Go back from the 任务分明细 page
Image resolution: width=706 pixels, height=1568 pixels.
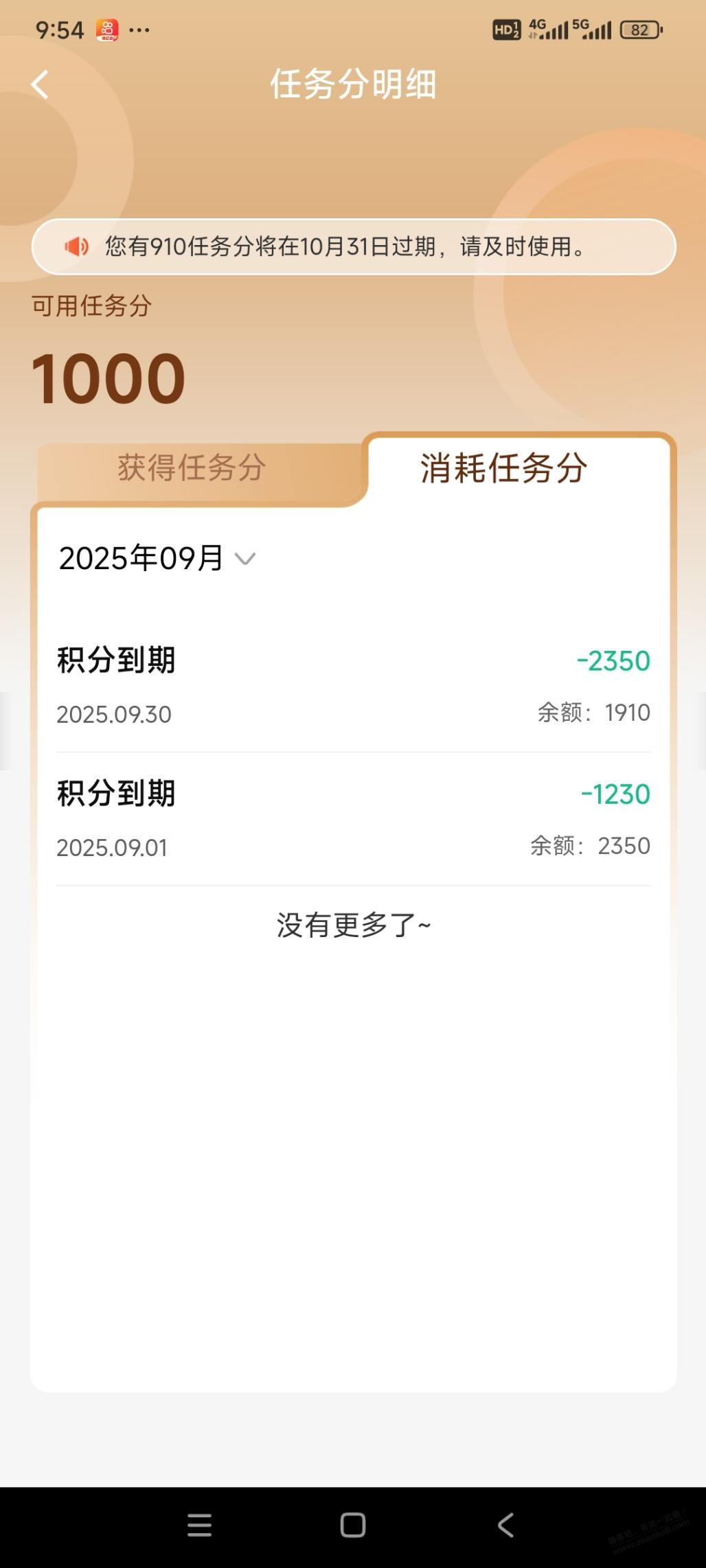click(41, 85)
